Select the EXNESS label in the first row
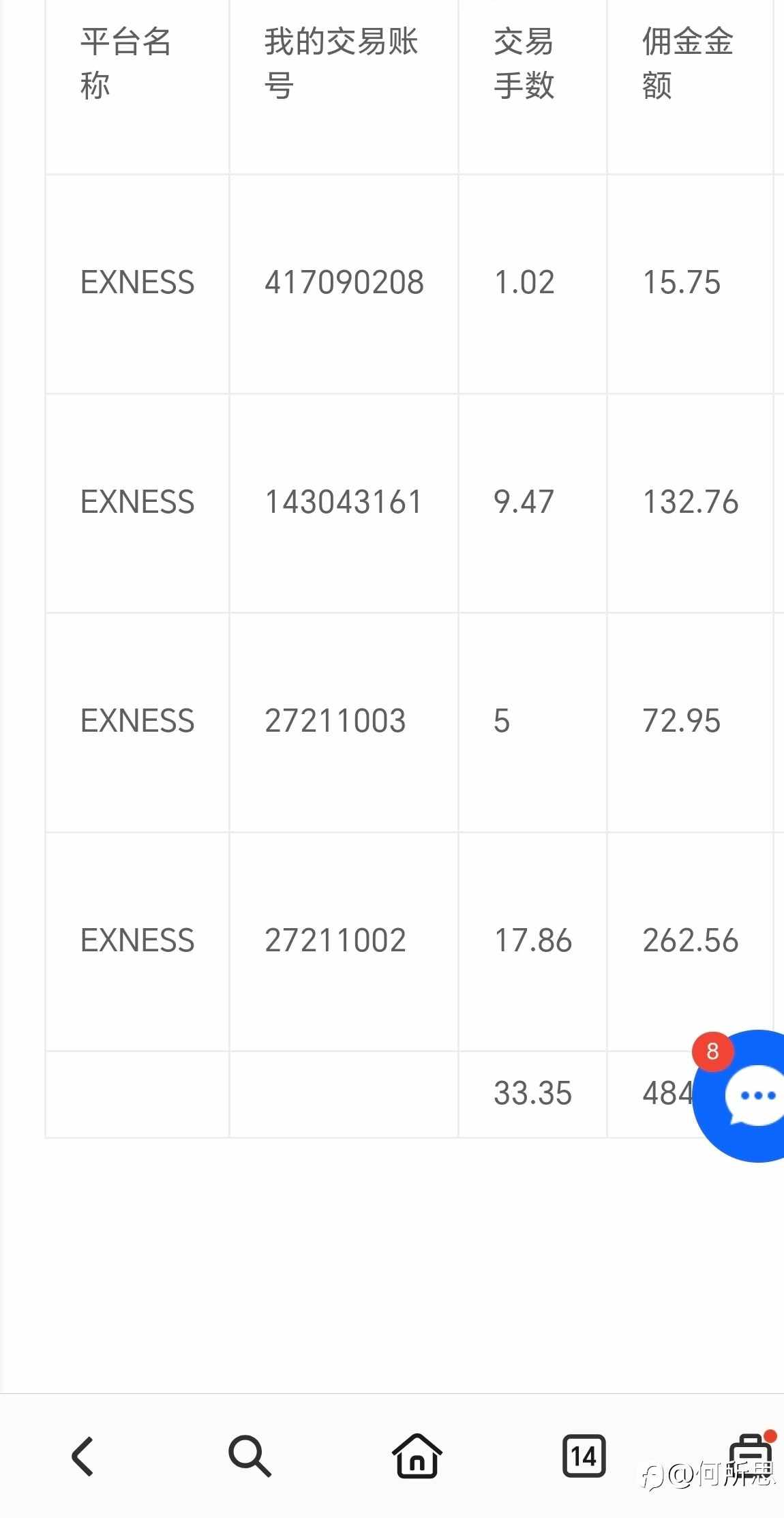This screenshot has height=1518, width=784. (136, 282)
